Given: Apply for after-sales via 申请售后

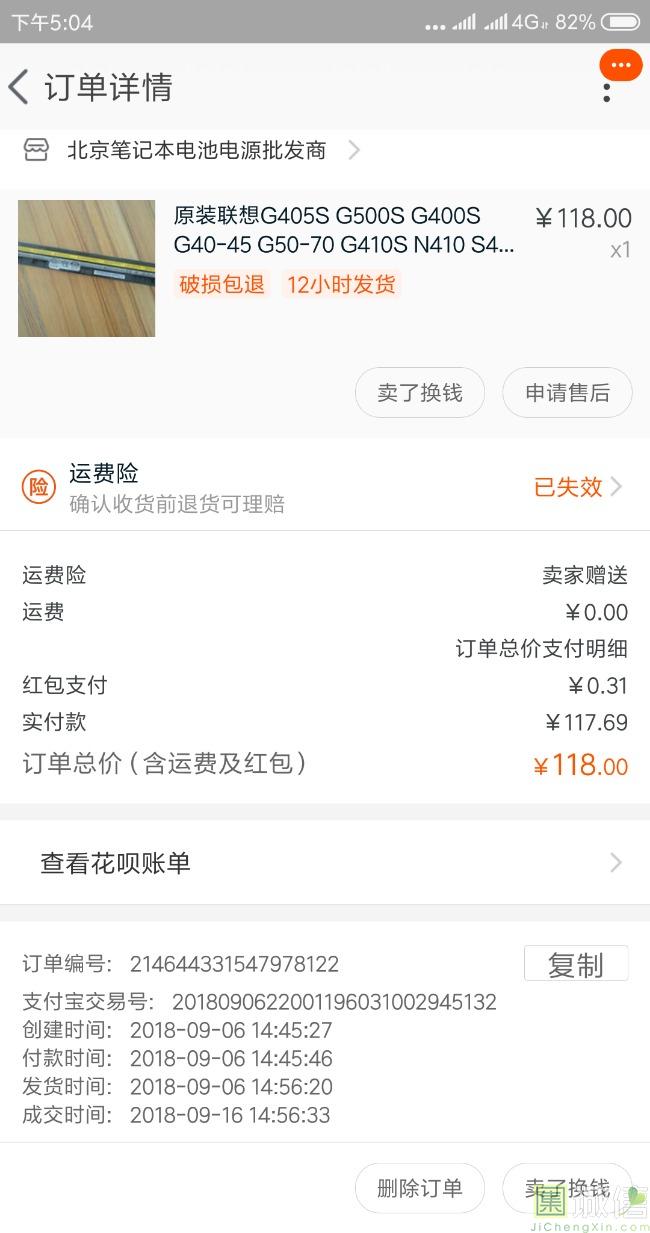Looking at the screenshot, I should pyautogui.click(x=567, y=393).
